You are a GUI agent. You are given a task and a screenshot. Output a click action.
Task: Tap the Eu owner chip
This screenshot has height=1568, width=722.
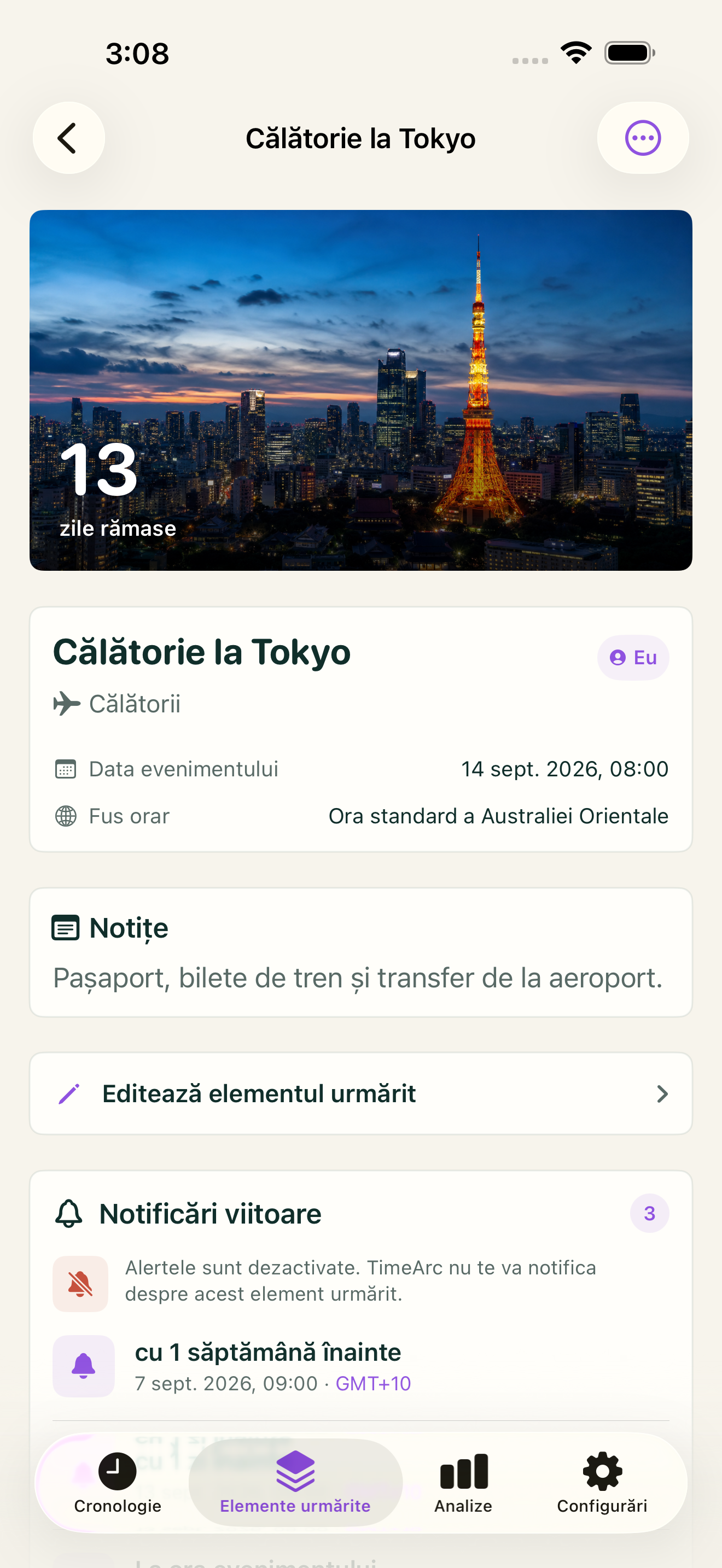click(633, 657)
